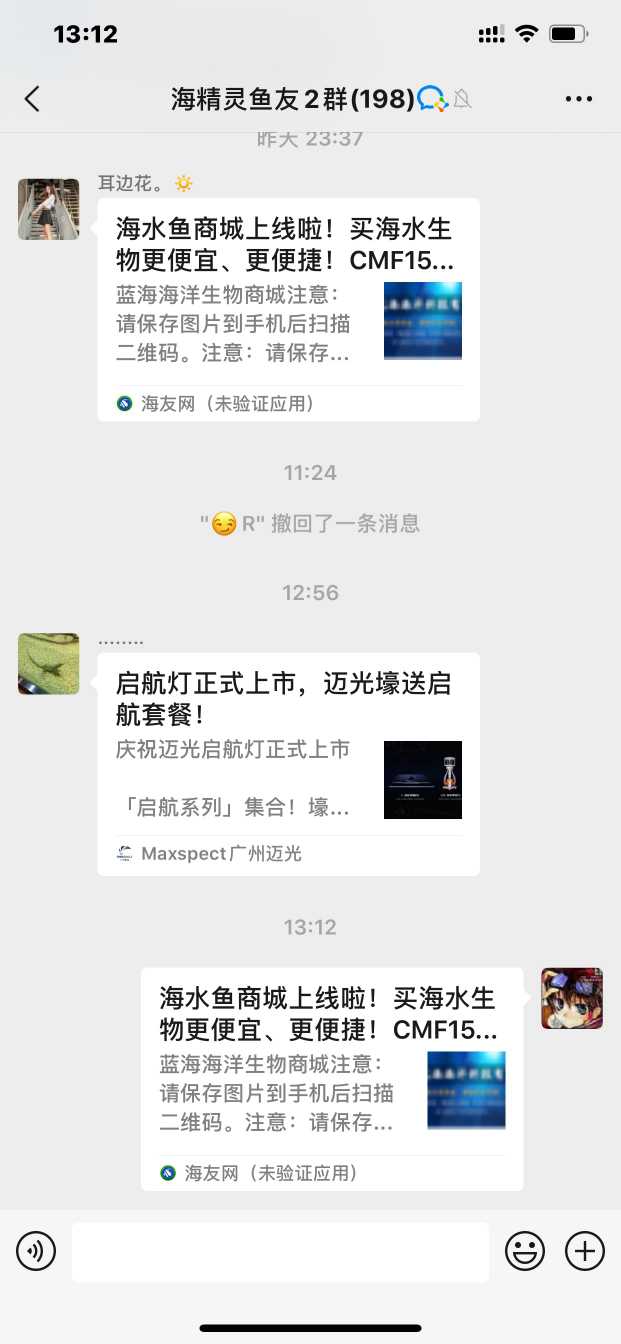Open the emoji sticker panel

coord(524,1251)
